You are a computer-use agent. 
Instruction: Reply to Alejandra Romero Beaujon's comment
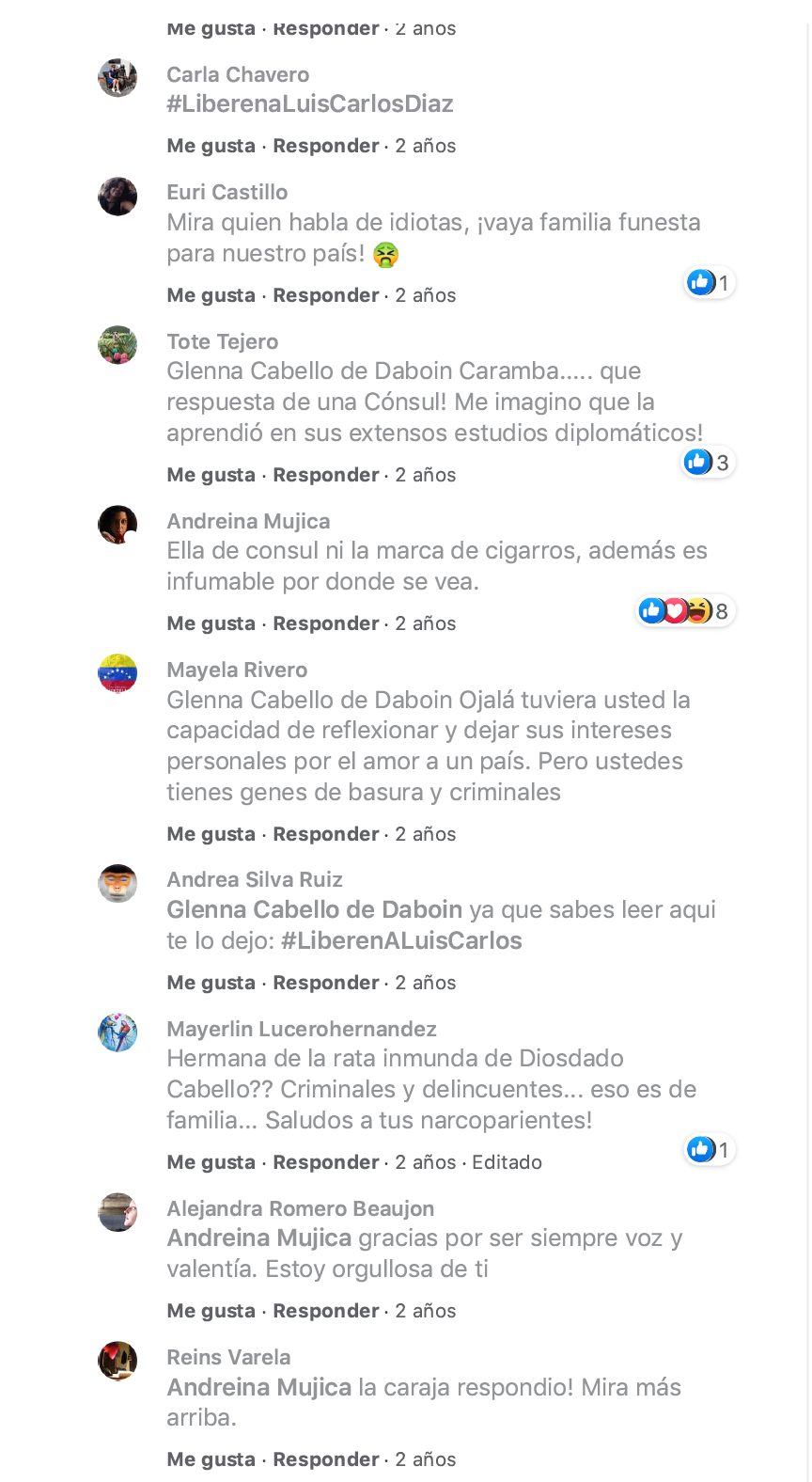[x=325, y=1311]
